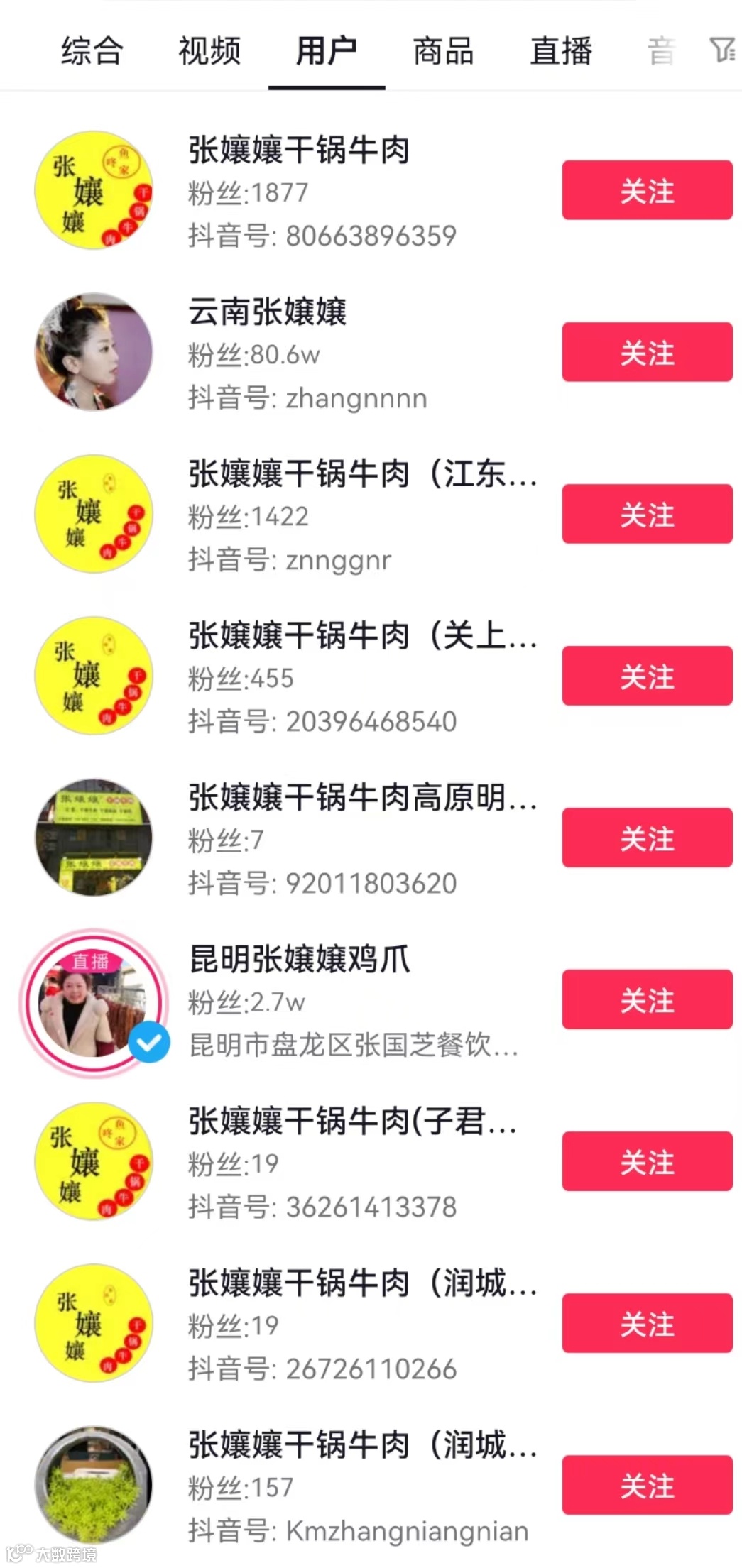Follow account with 抖音号 92011803620
This screenshot has width=742, height=1568.
click(647, 838)
